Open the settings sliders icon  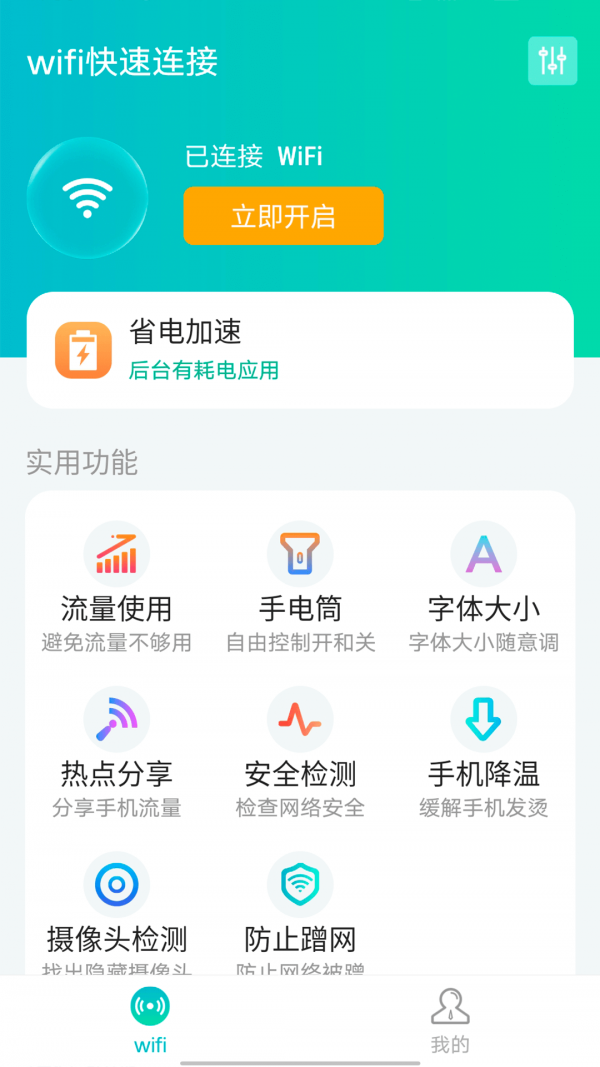coord(552,61)
